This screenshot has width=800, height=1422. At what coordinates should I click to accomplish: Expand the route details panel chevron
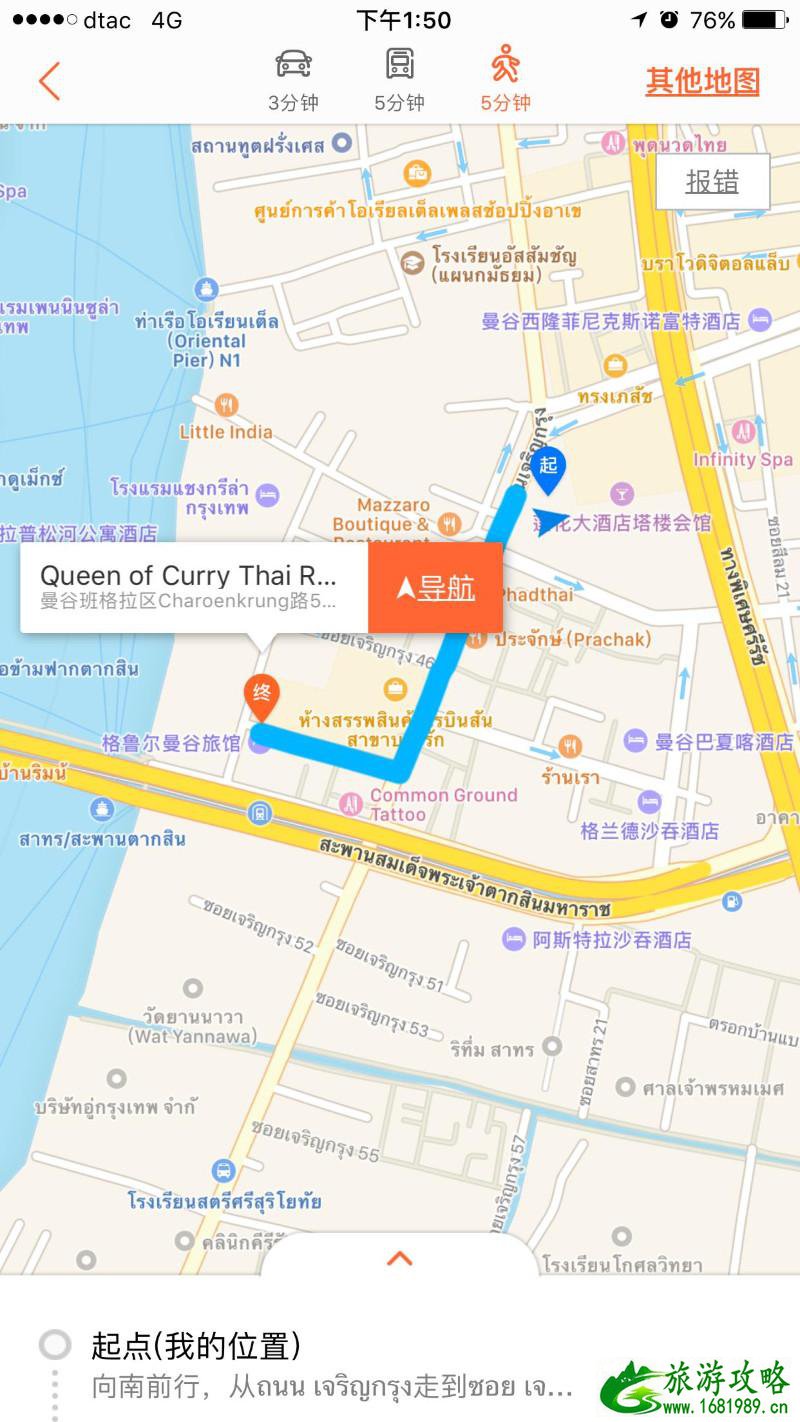399,1258
